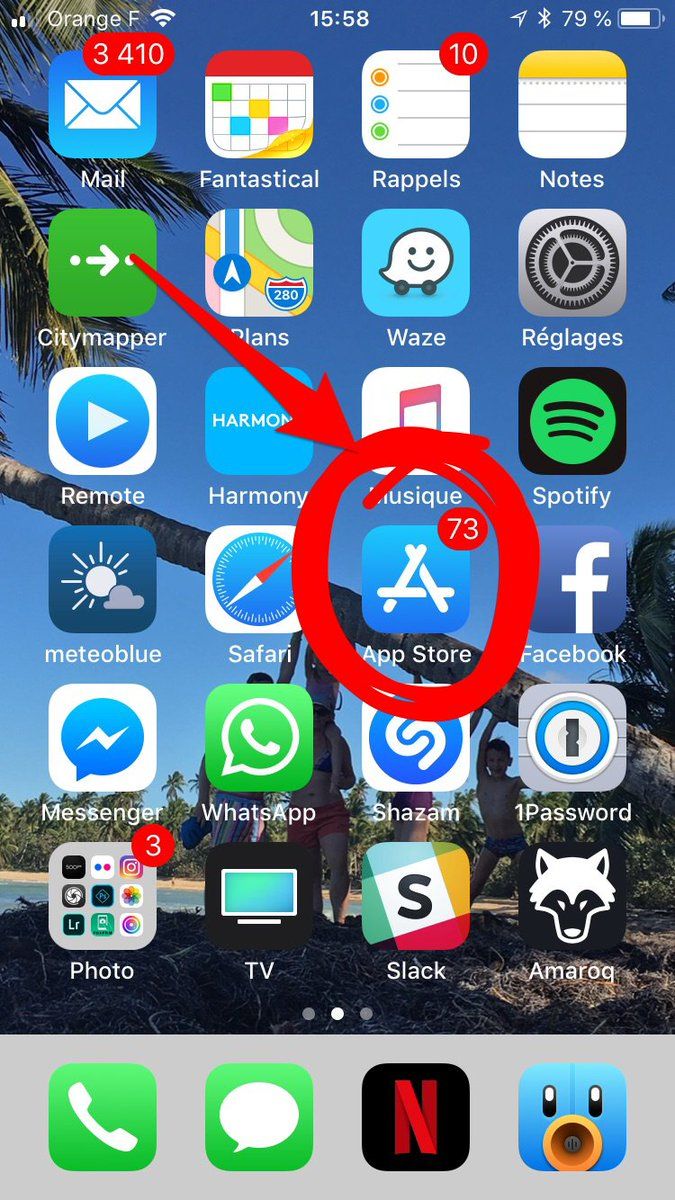The width and height of the screenshot is (675, 1200).
Task: Open 1Password
Action: click(572, 738)
